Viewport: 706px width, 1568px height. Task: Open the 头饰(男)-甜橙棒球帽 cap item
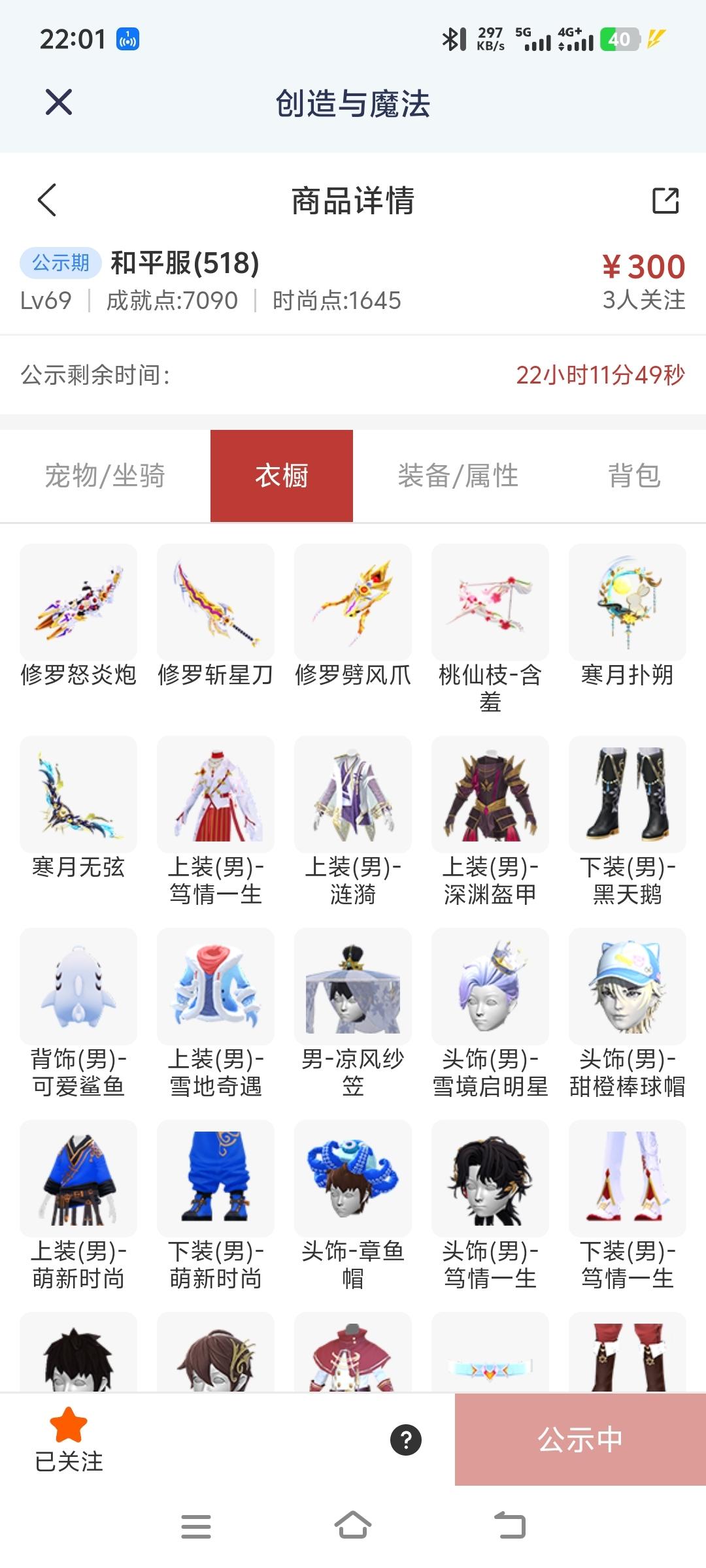click(626, 987)
